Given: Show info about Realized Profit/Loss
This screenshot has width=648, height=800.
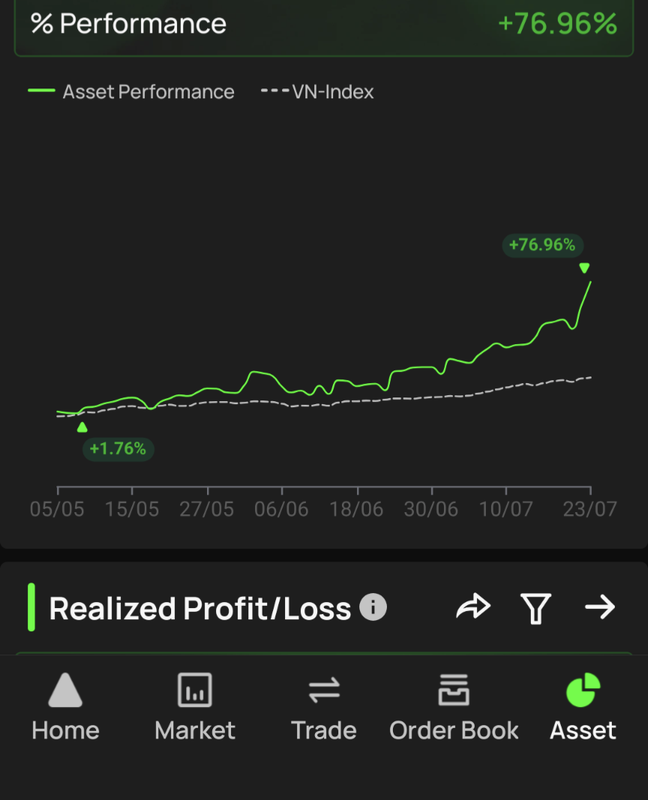Looking at the screenshot, I should click(x=373, y=607).
